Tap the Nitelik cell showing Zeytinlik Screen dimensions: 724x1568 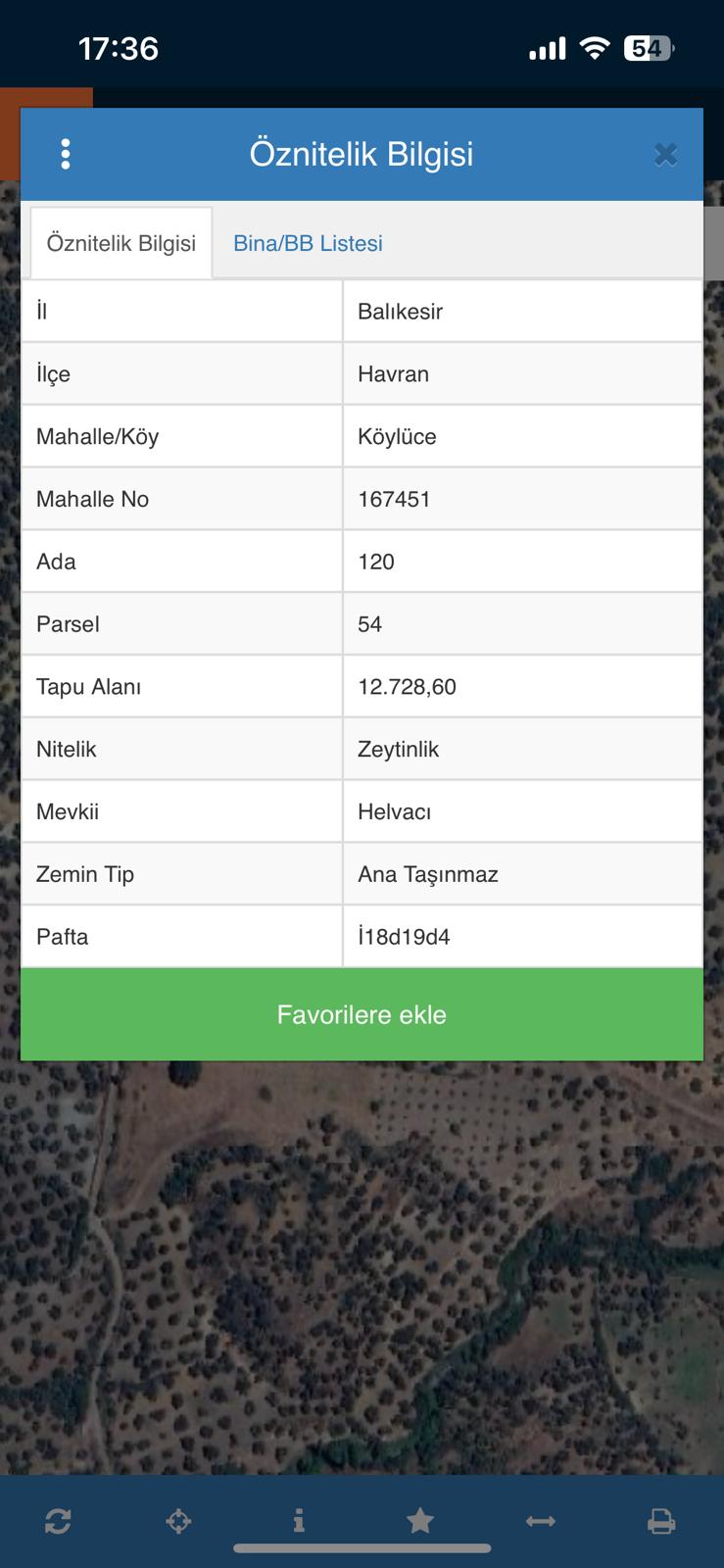[400, 749]
